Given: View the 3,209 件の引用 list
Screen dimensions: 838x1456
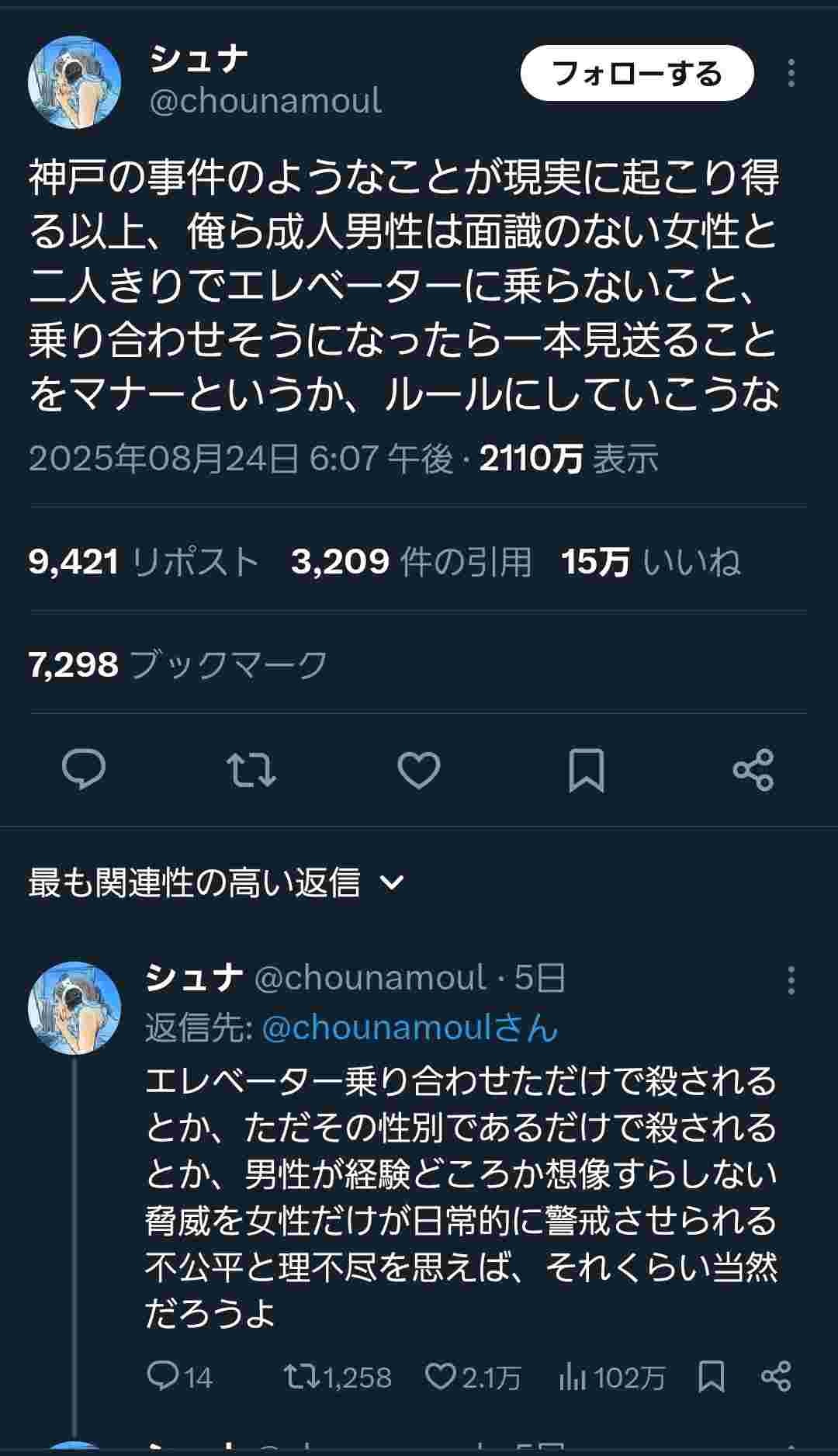Looking at the screenshot, I should (x=411, y=562).
